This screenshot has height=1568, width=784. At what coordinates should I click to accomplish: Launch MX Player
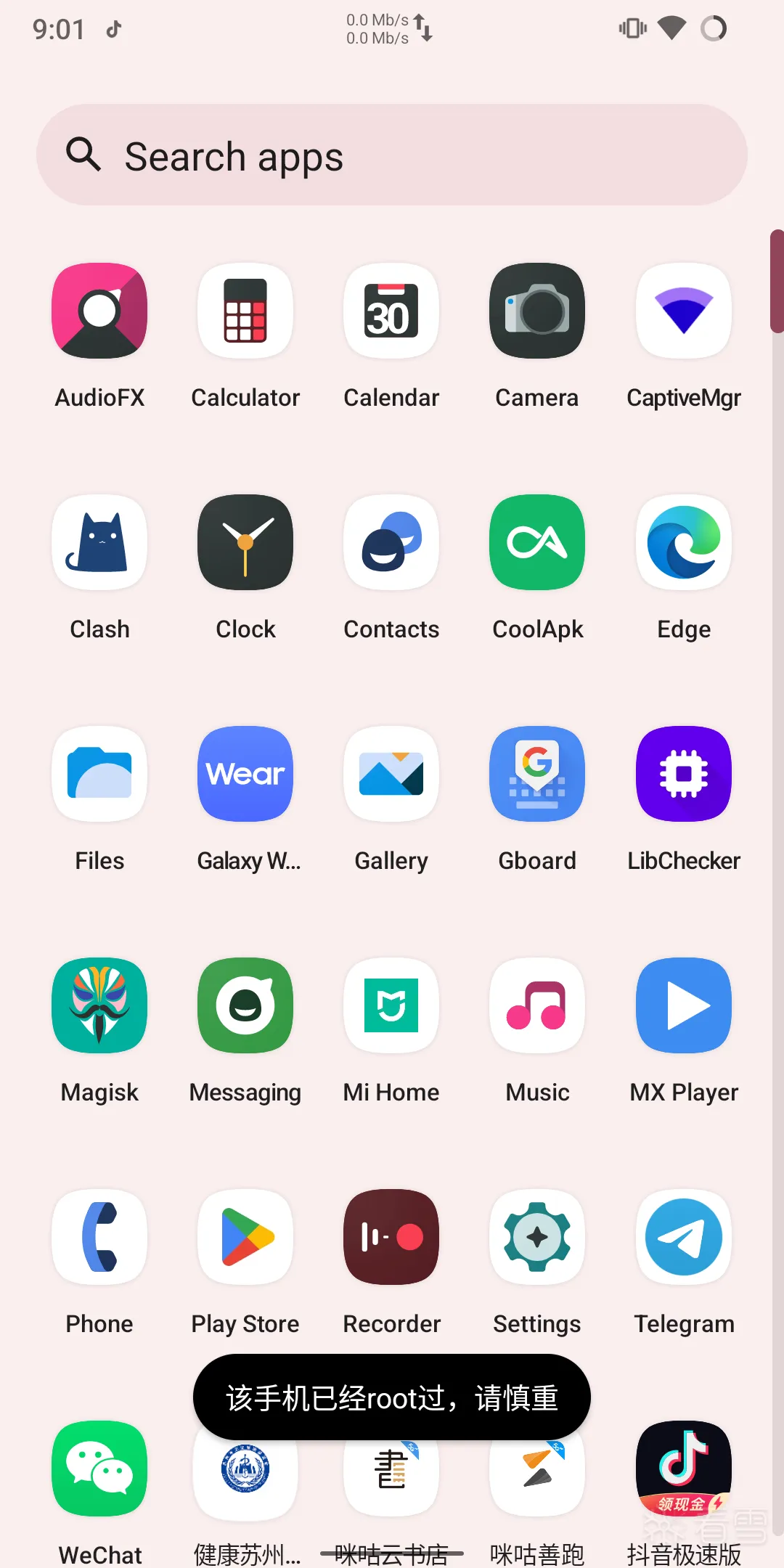(x=683, y=1005)
